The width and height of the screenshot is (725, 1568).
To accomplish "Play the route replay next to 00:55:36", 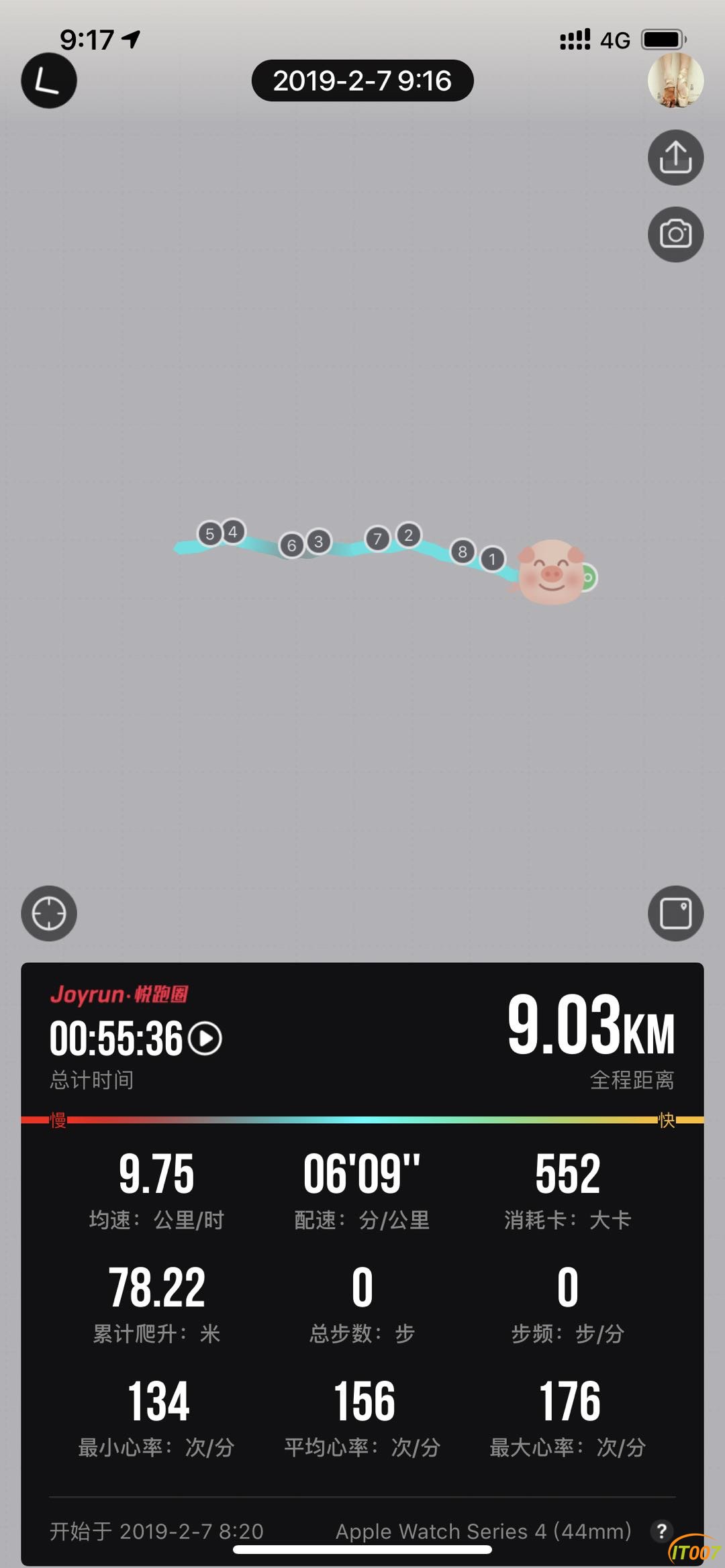I will point(205,1039).
